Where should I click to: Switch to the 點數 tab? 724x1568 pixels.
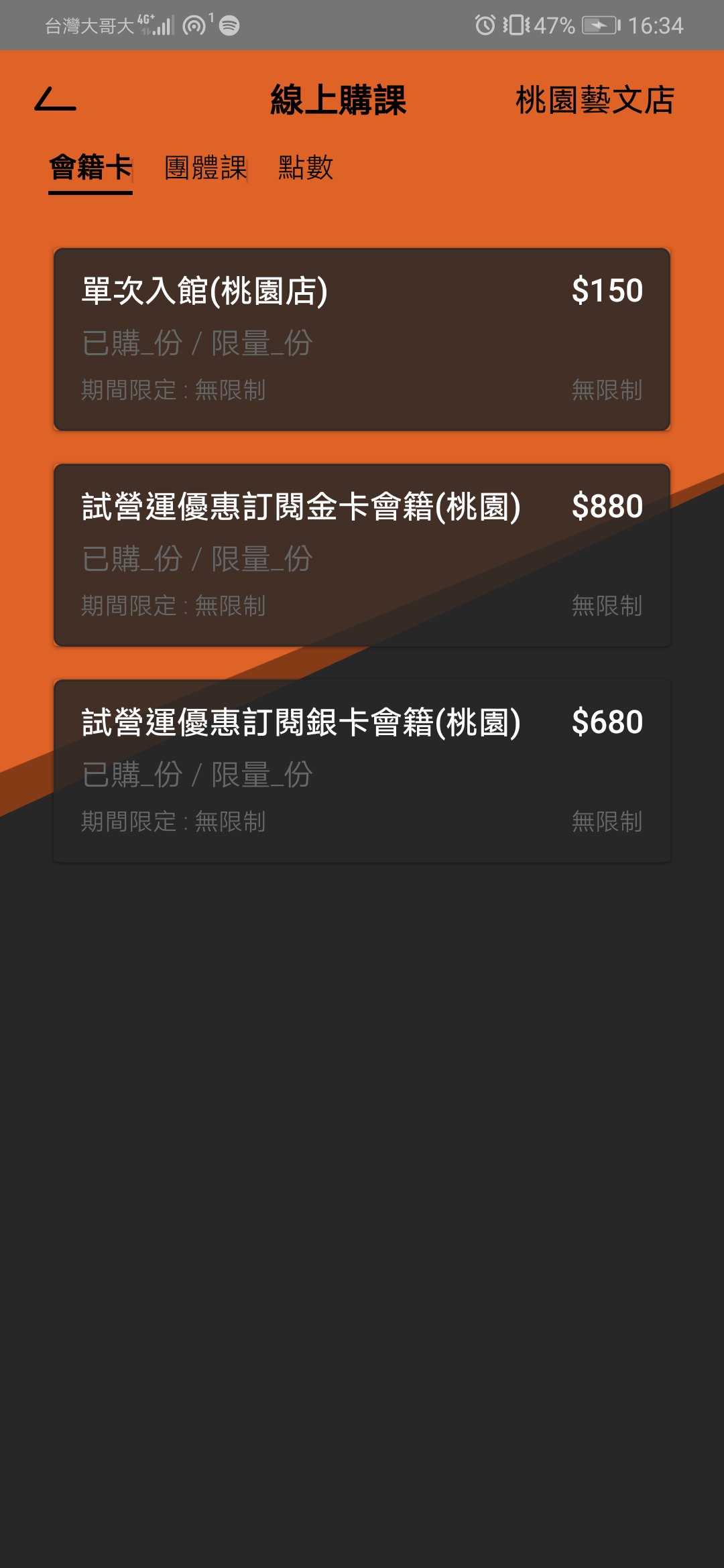point(306,168)
